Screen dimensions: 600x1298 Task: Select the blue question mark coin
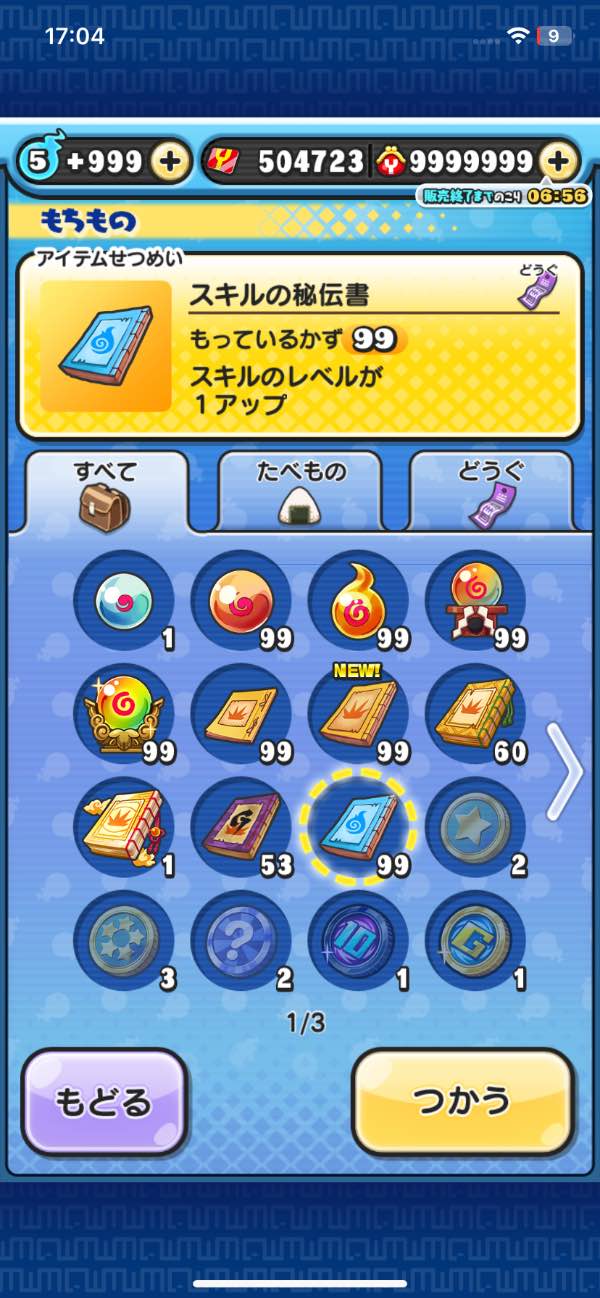coord(241,940)
